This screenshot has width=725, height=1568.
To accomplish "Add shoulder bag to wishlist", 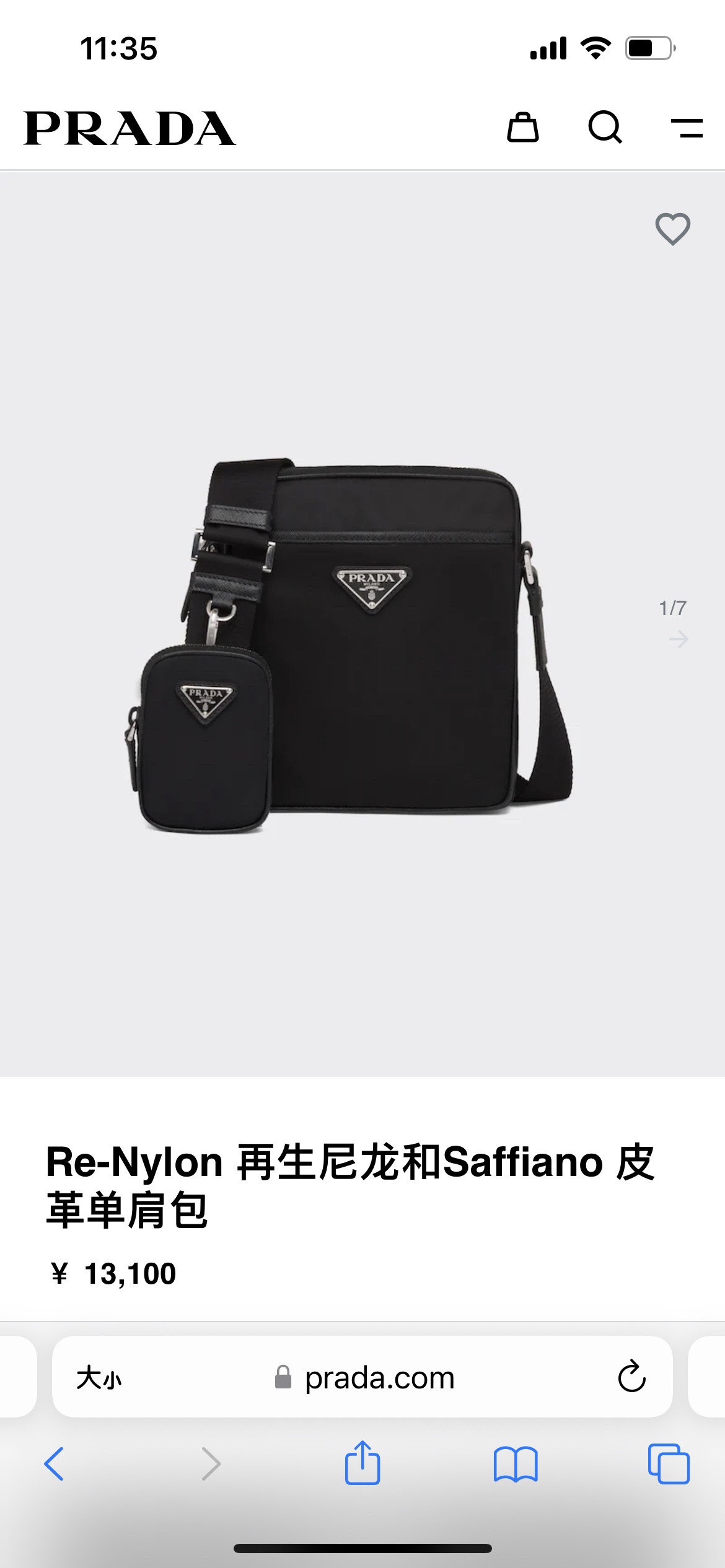I will pos(673,229).
